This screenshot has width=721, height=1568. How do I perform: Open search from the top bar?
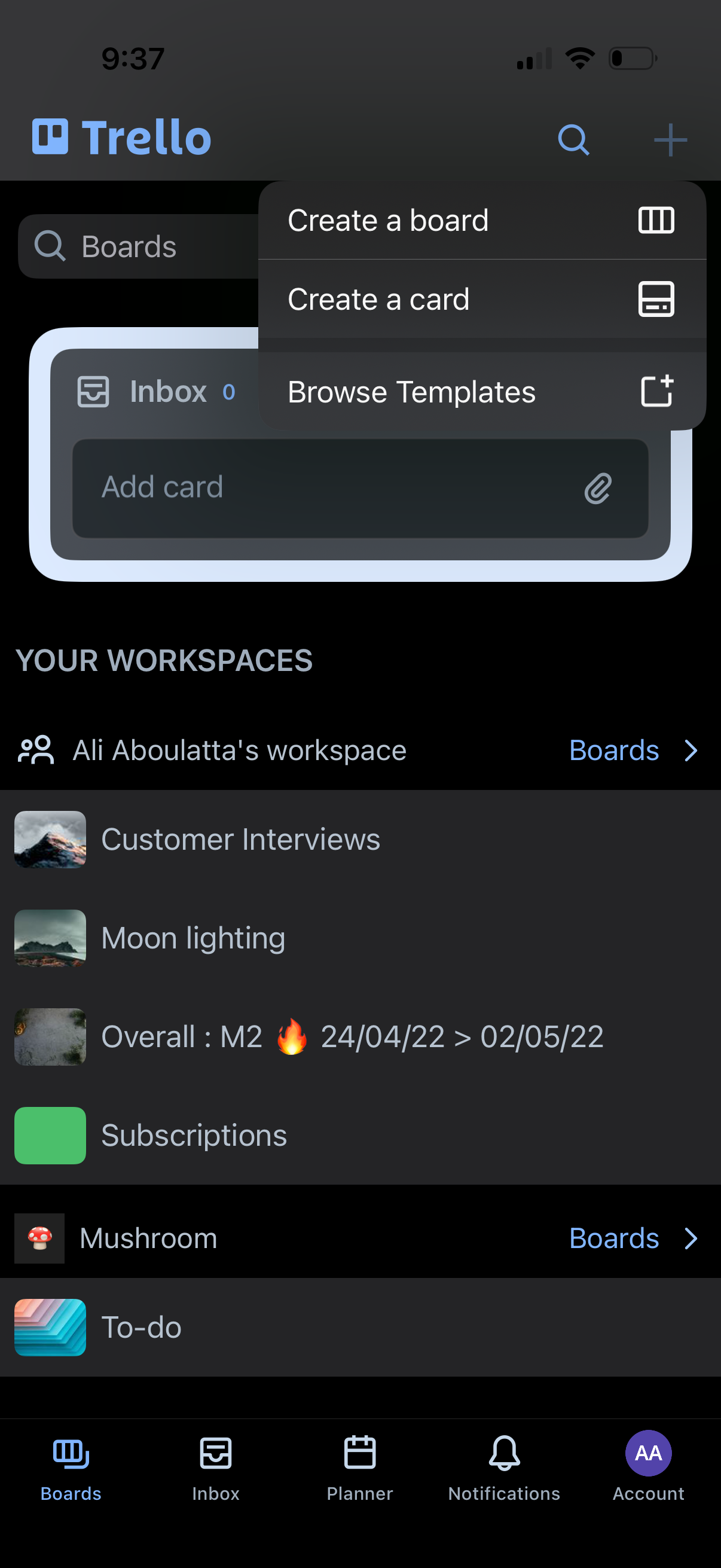[x=573, y=139]
